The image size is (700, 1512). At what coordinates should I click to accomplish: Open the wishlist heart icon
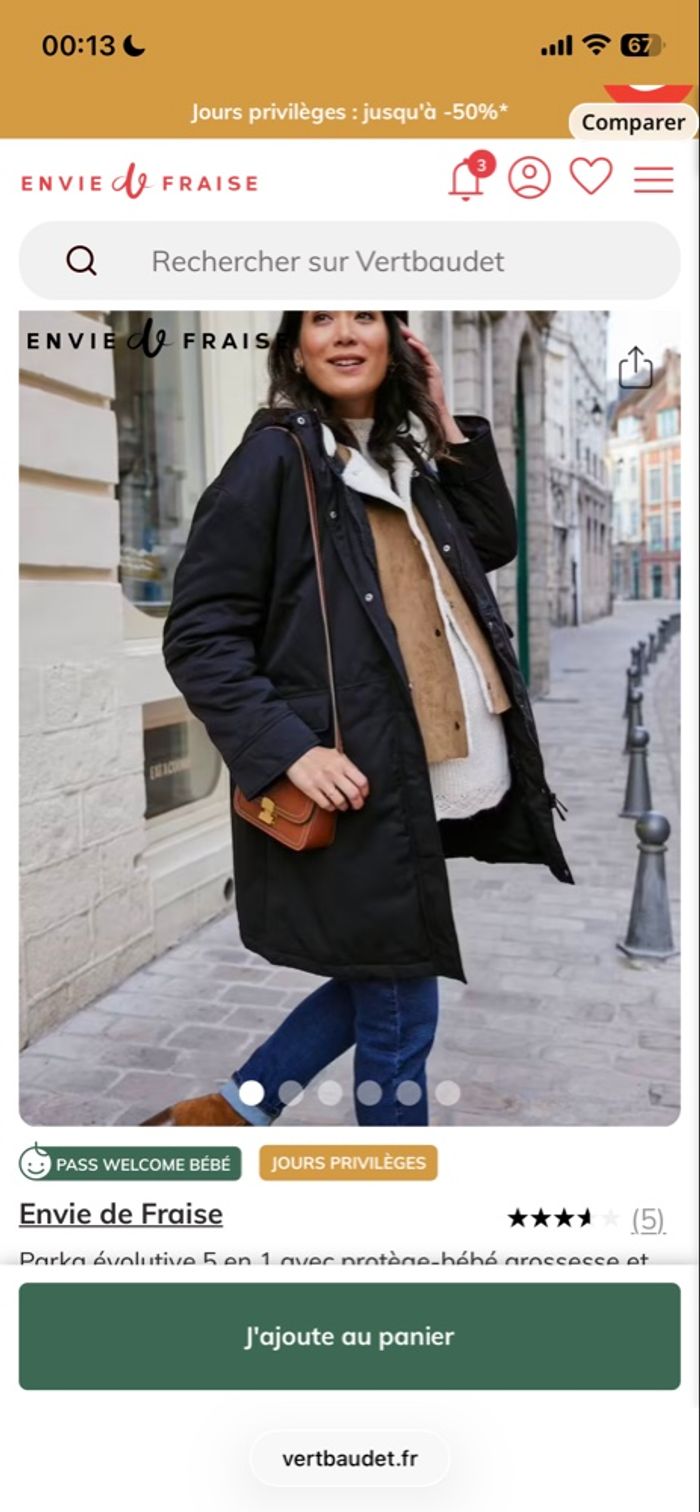tap(591, 177)
